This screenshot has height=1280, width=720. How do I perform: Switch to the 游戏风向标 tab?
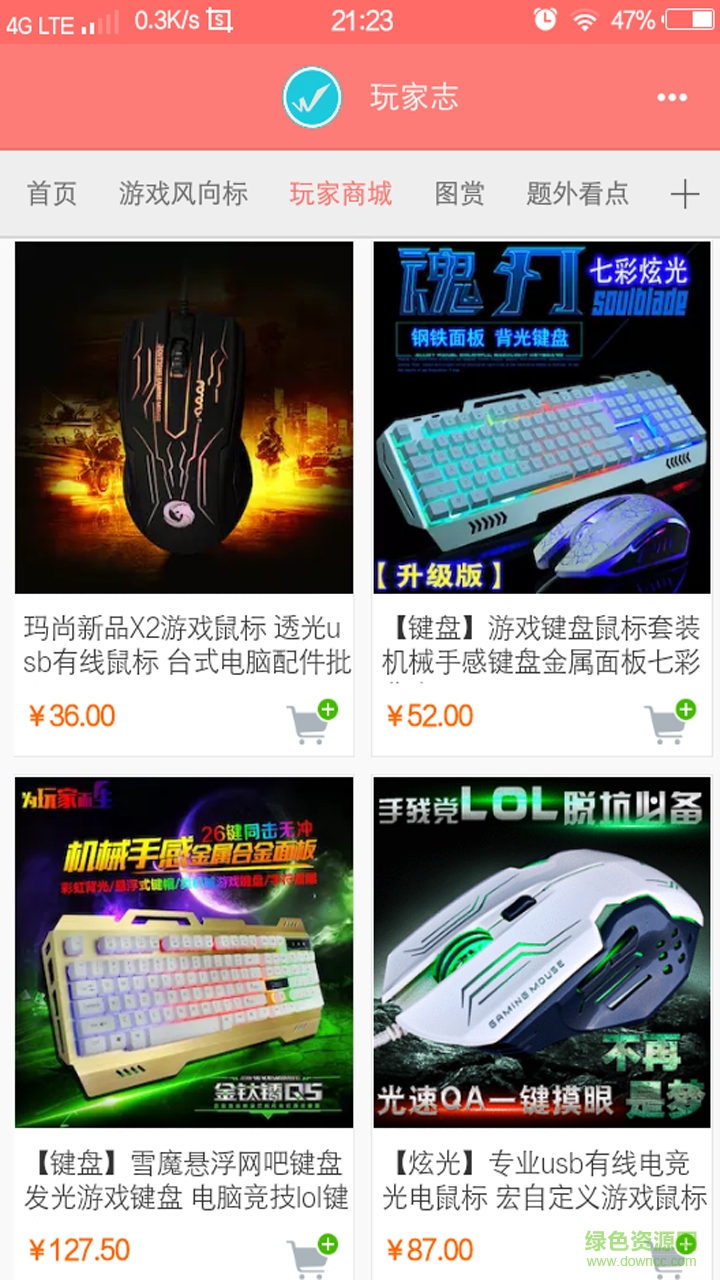[183, 193]
